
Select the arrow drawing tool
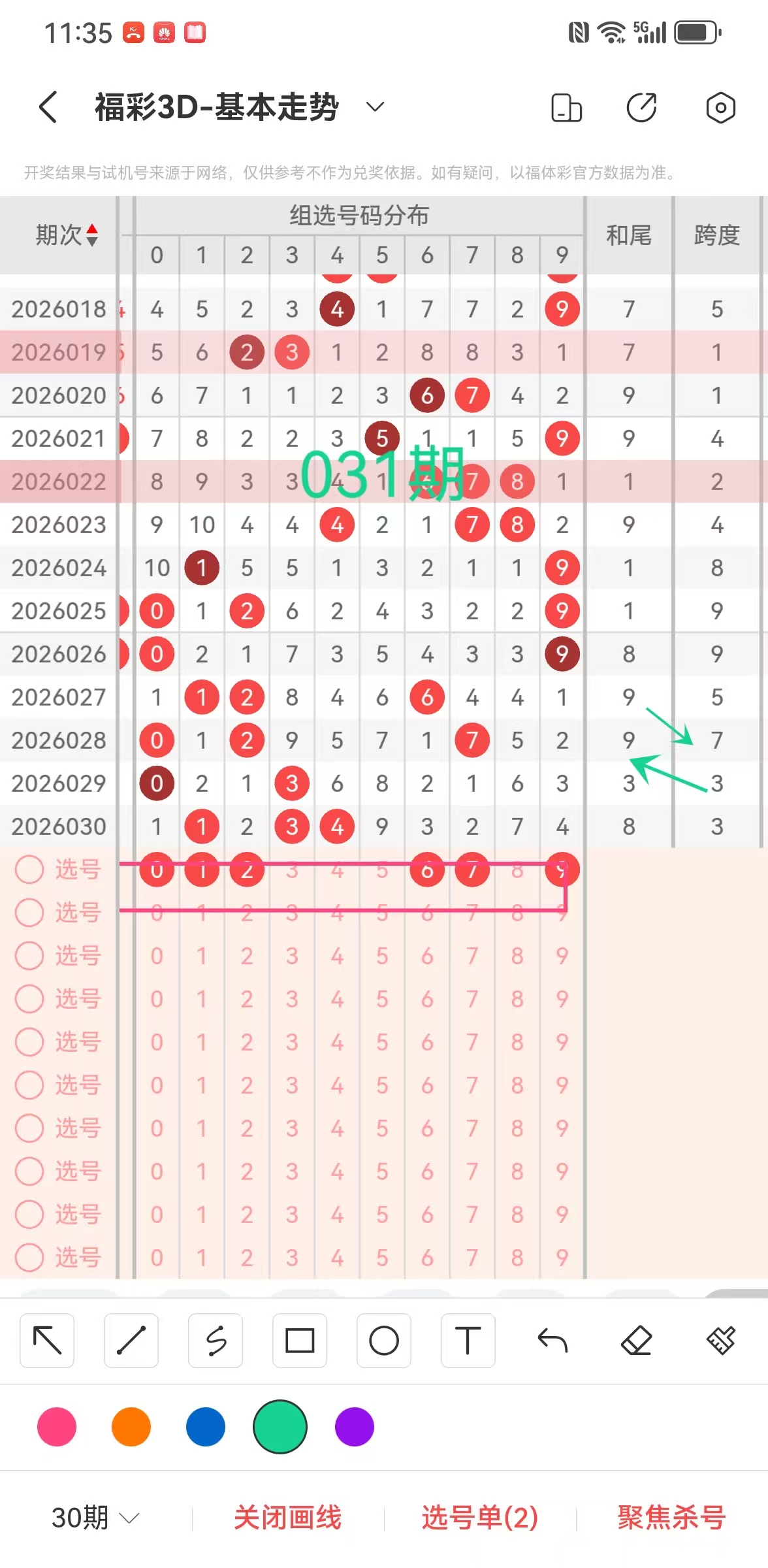tap(47, 1341)
